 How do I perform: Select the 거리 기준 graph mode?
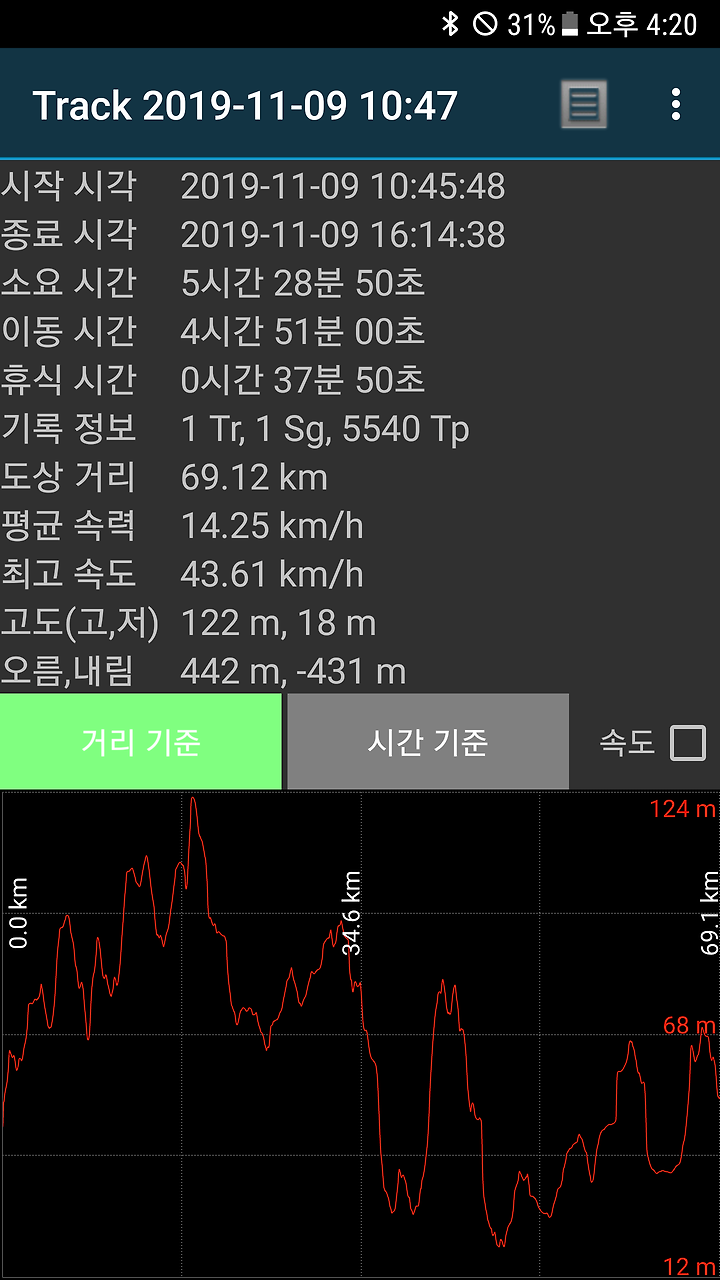pyautogui.click(x=141, y=742)
